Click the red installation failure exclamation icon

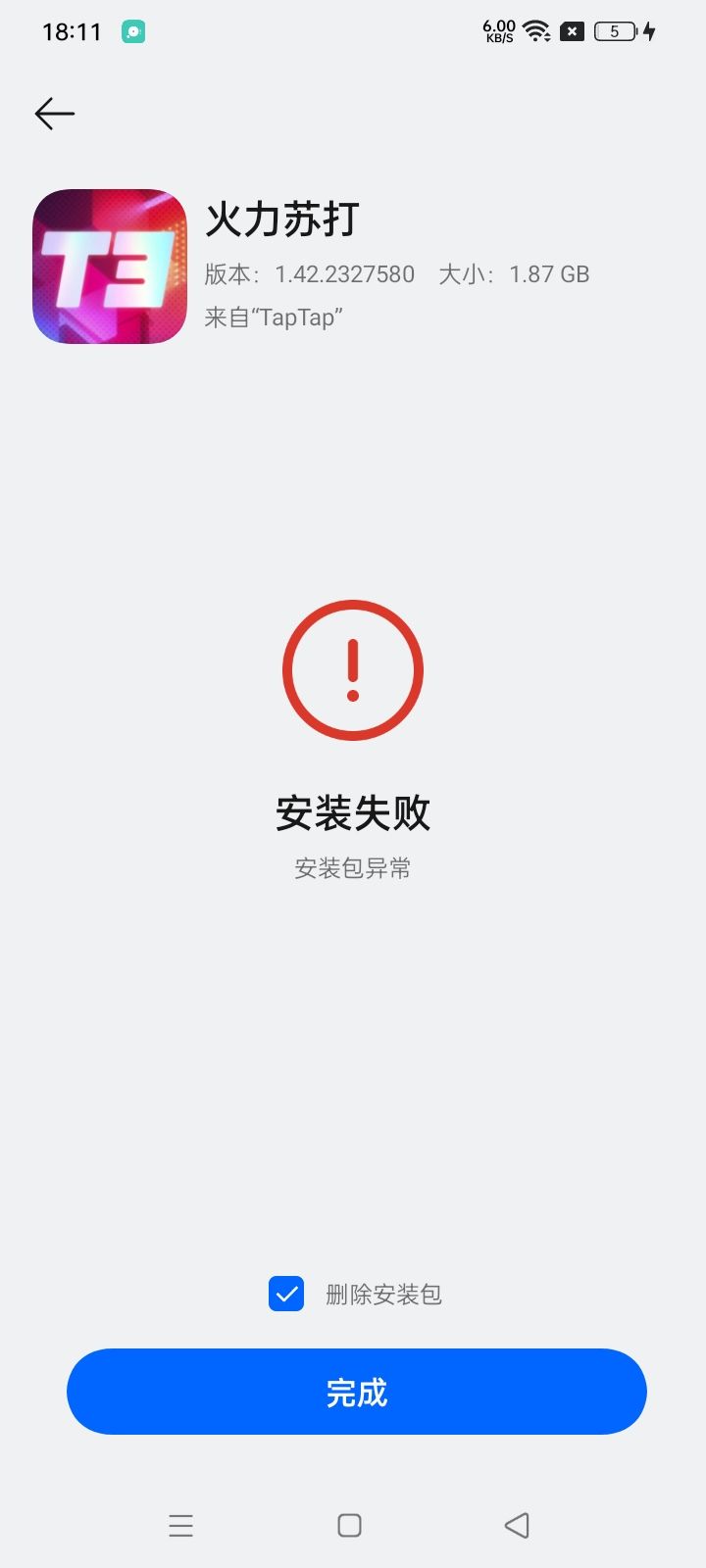pos(353,670)
